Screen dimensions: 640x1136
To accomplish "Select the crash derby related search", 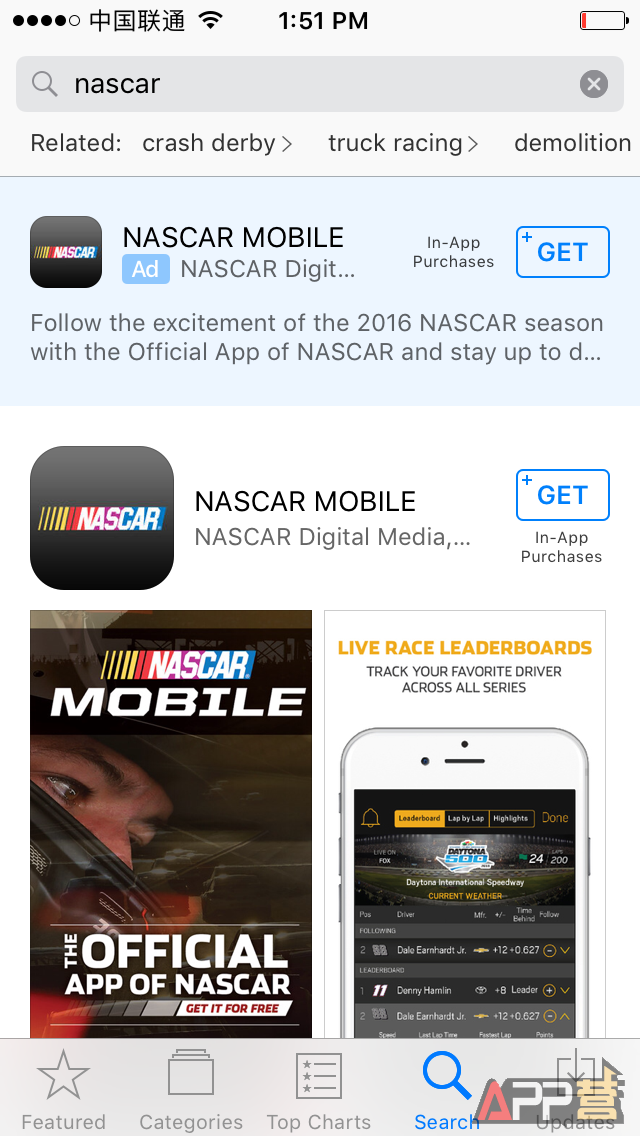I will (x=217, y=143).
